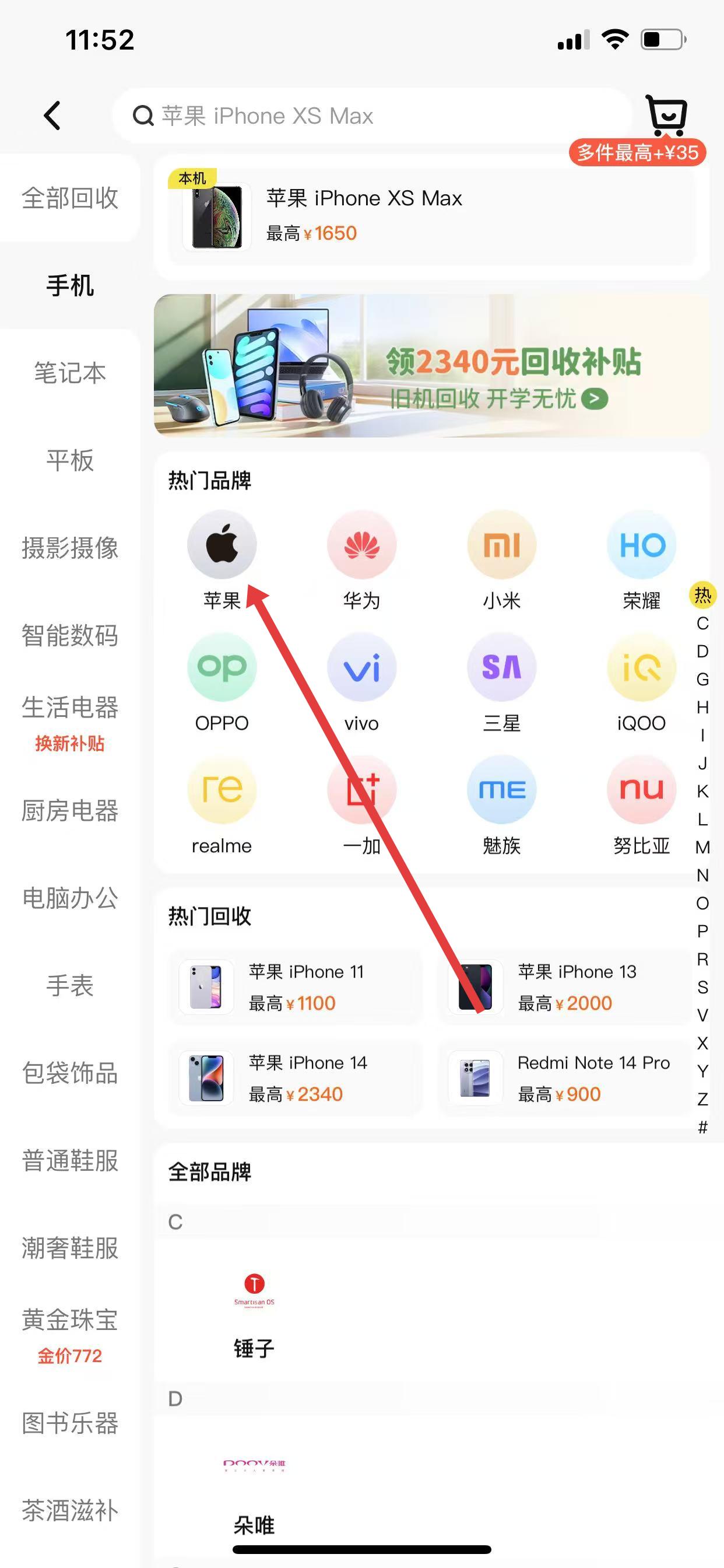
Task: Switch to the 笔记本 category
Action: click(x=70, y=373)
